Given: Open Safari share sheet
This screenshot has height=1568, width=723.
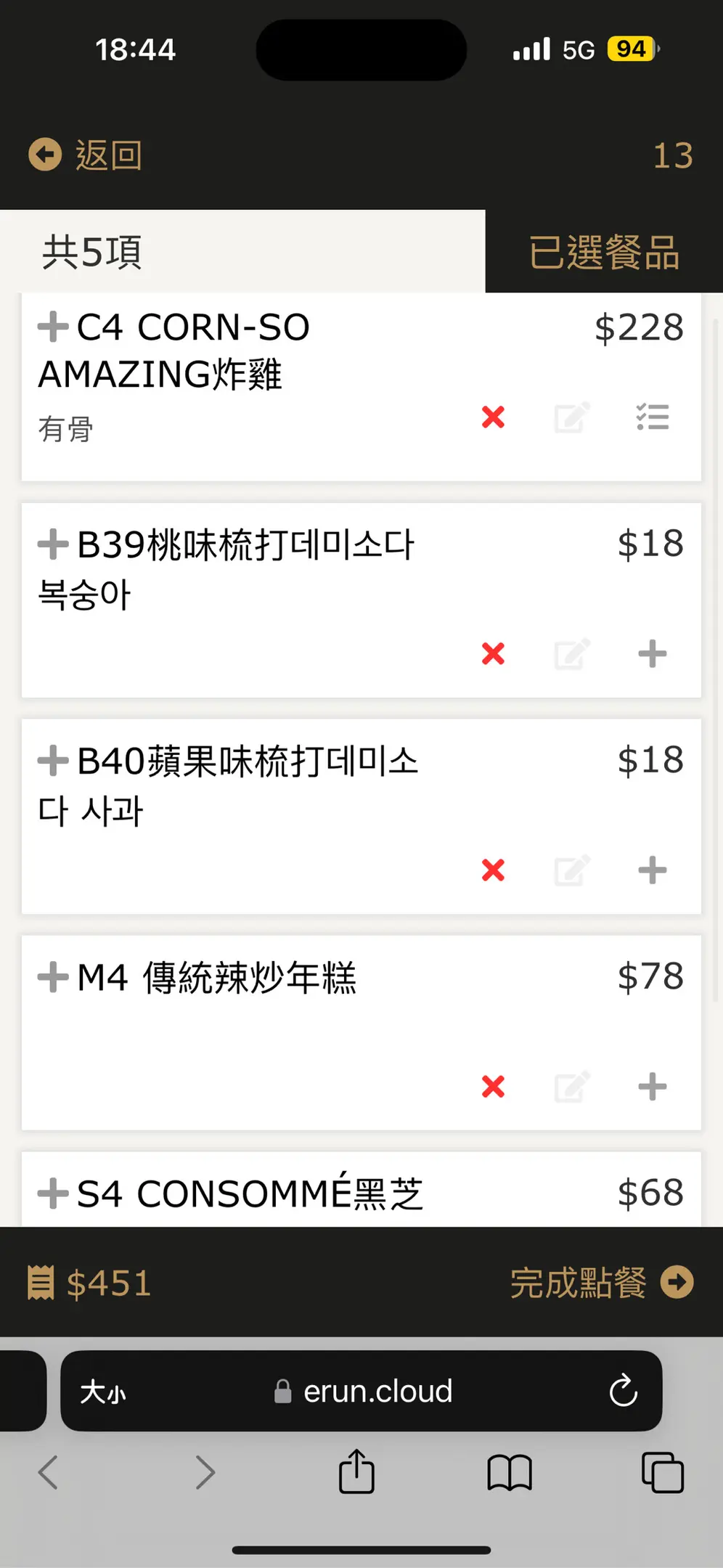Looking at the screenshot, I should 356,1472.
